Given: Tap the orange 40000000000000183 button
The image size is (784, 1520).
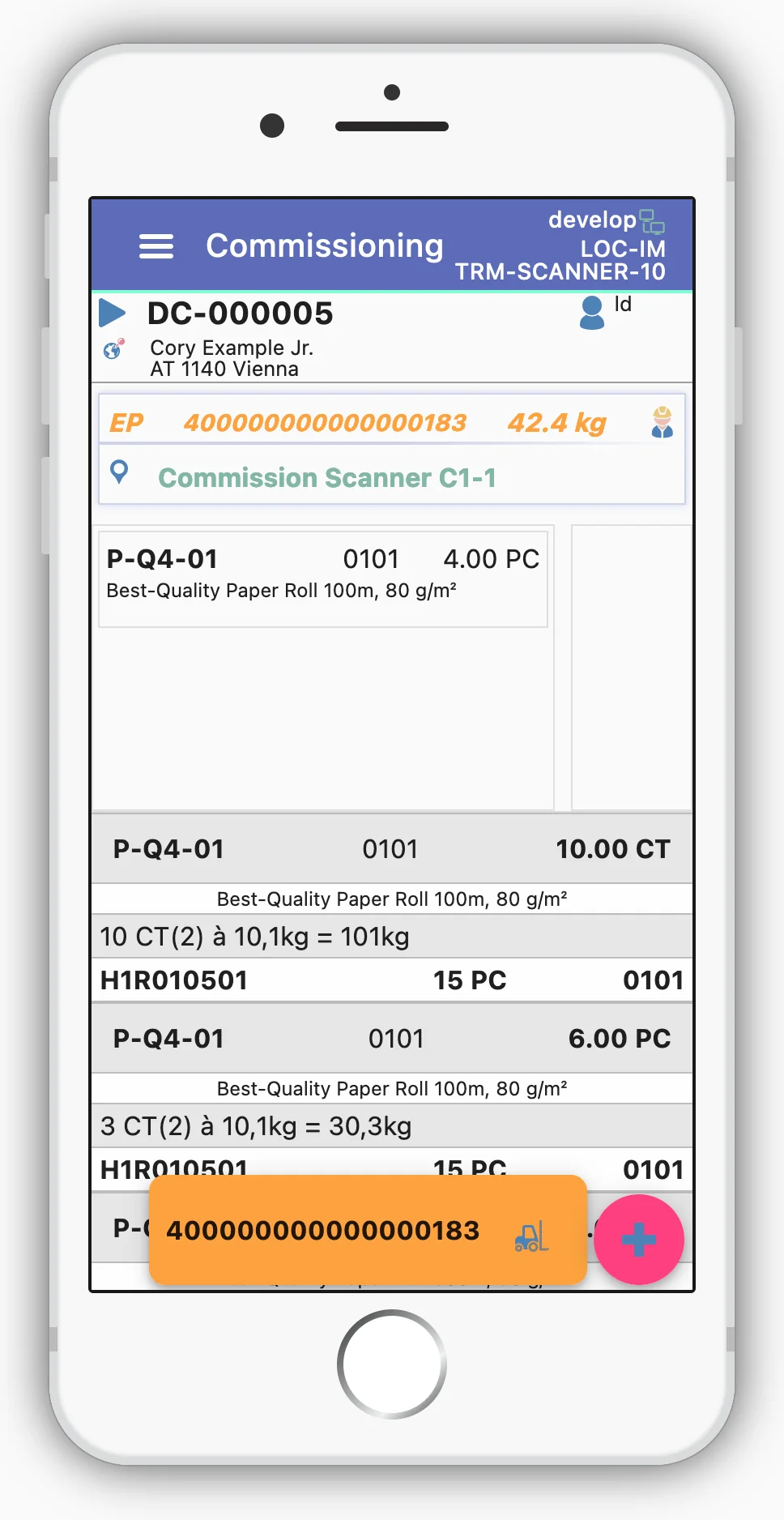Looking at the screenshot, I should (x=368, y=1230).
